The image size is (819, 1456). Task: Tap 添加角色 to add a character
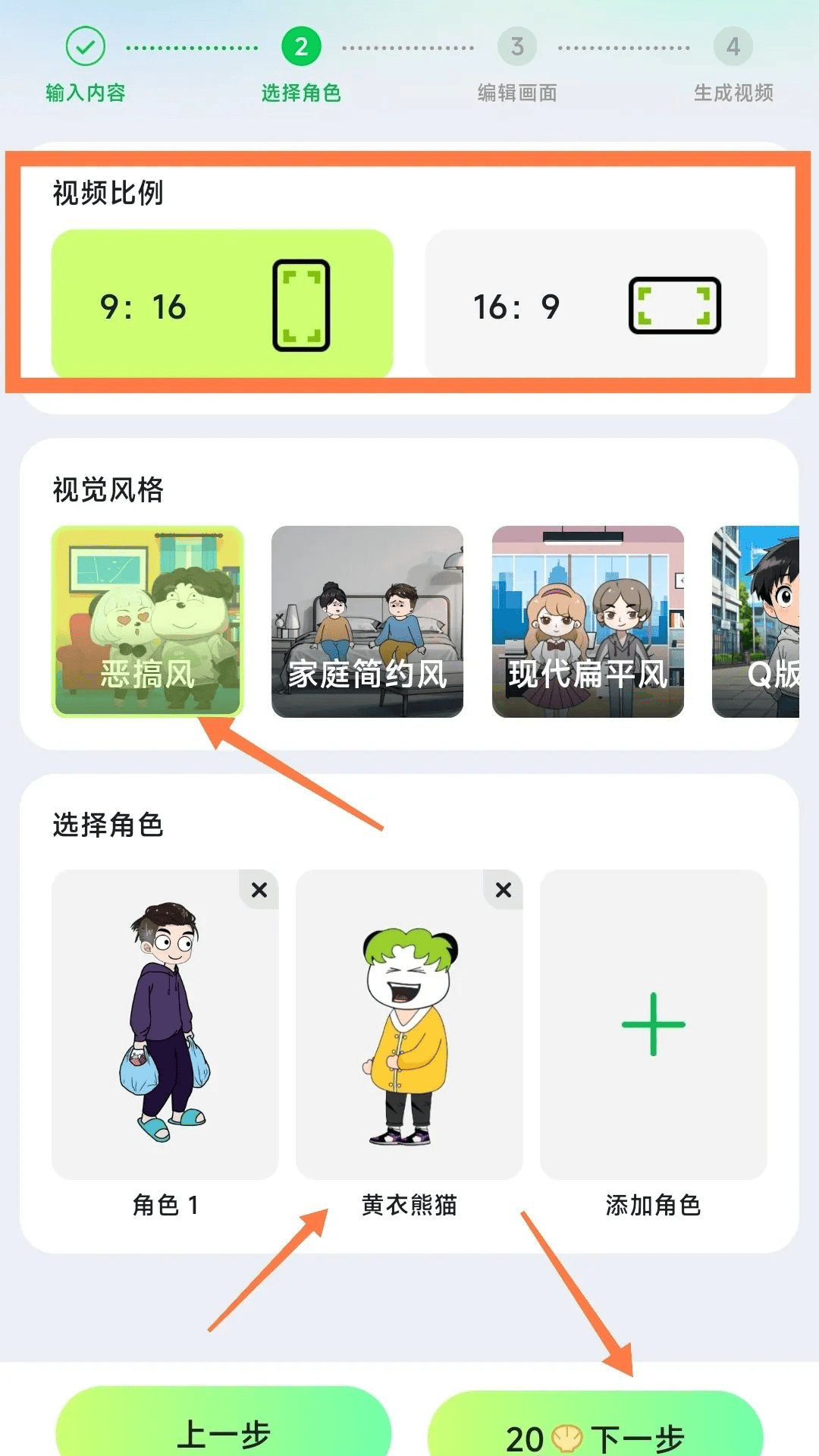653,1024
